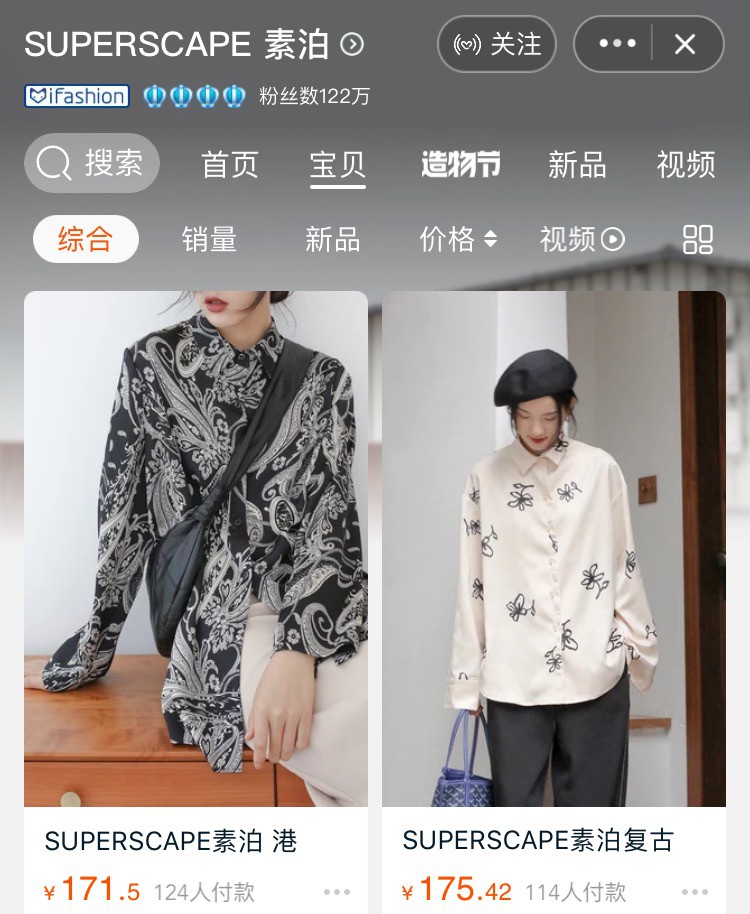Open SUPERSCAPE 素泊 store details arrow
This screenshot has width=750, height=914.
[x=352, y=44]
